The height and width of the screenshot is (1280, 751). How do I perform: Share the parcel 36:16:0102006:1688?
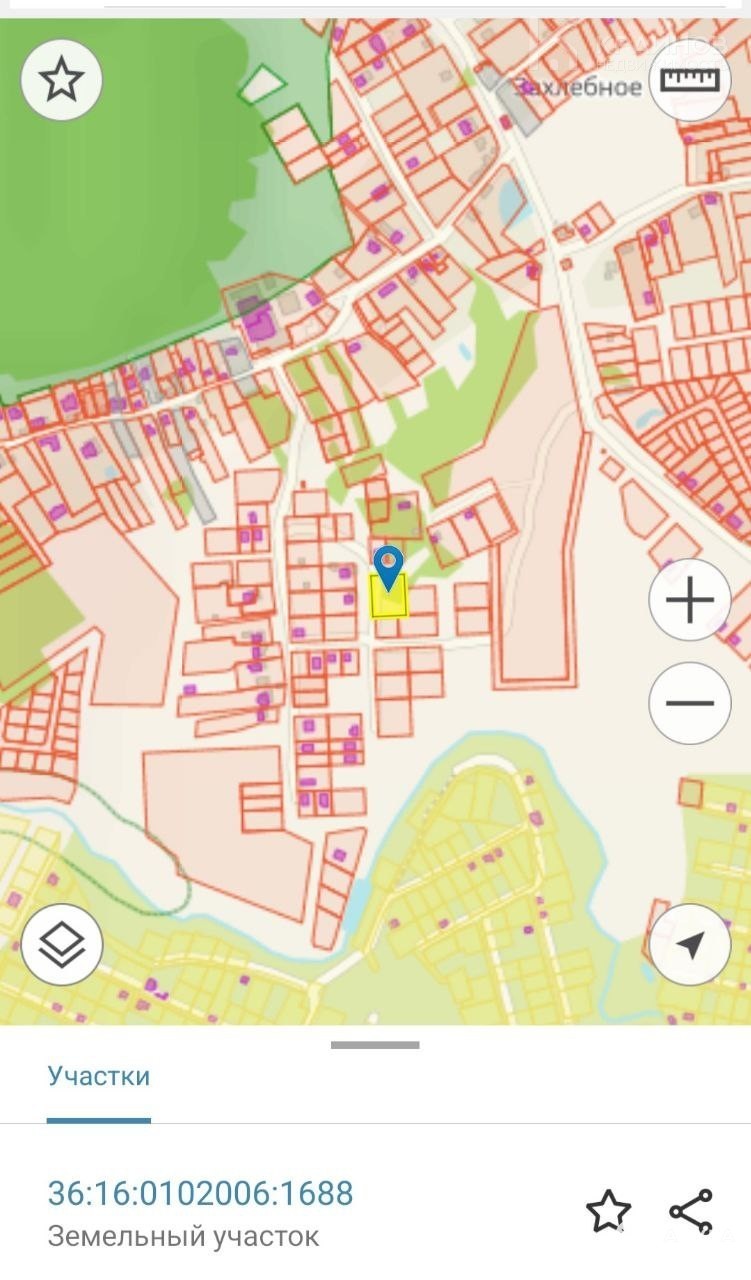tap(691, 1212)
